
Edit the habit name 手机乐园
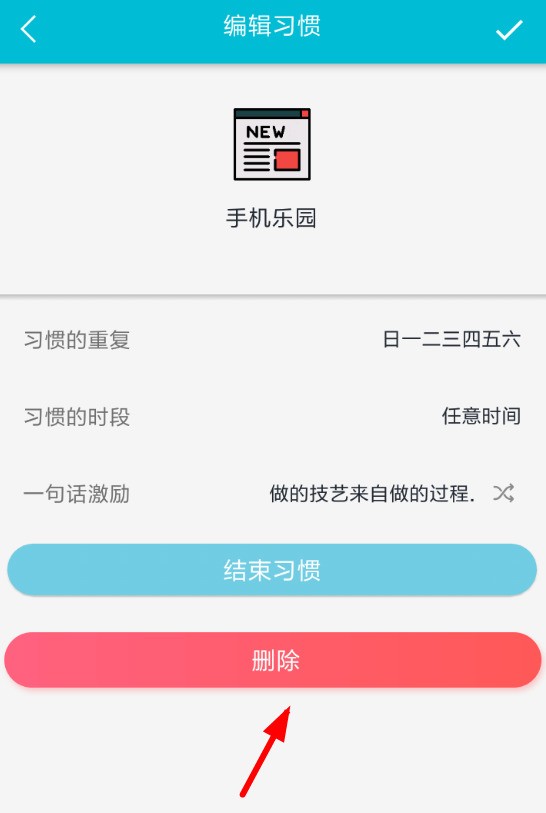tap(271, 218)
